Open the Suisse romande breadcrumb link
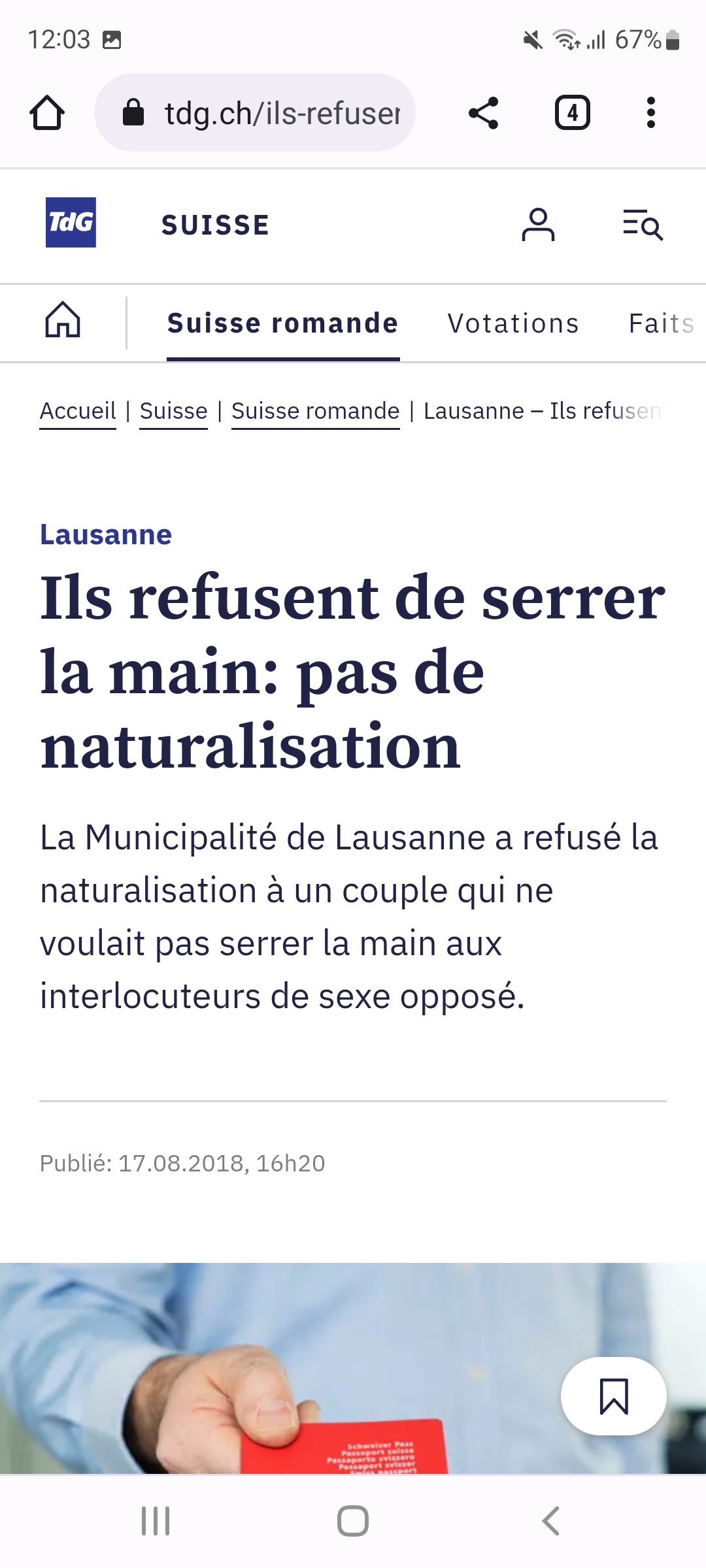706x1568 pixels. point(315,411)
